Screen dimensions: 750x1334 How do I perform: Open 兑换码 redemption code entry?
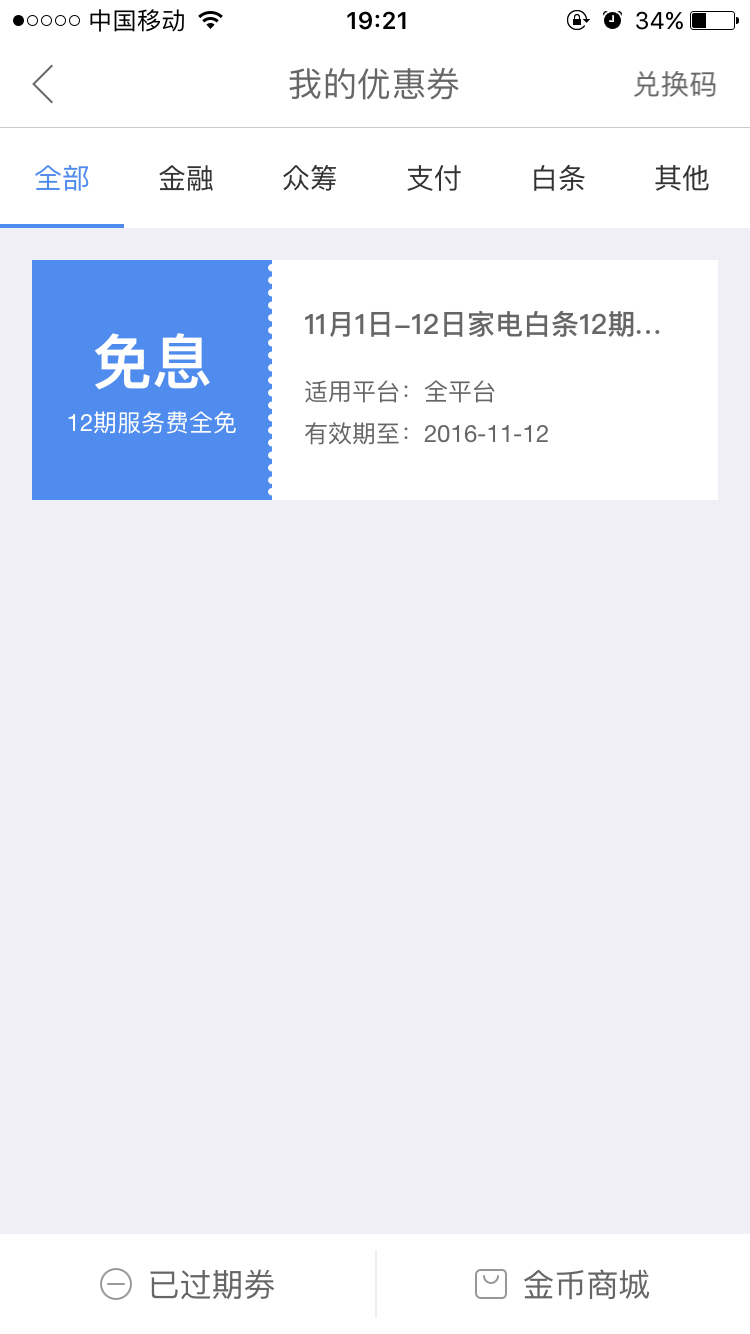click(675, 85)
